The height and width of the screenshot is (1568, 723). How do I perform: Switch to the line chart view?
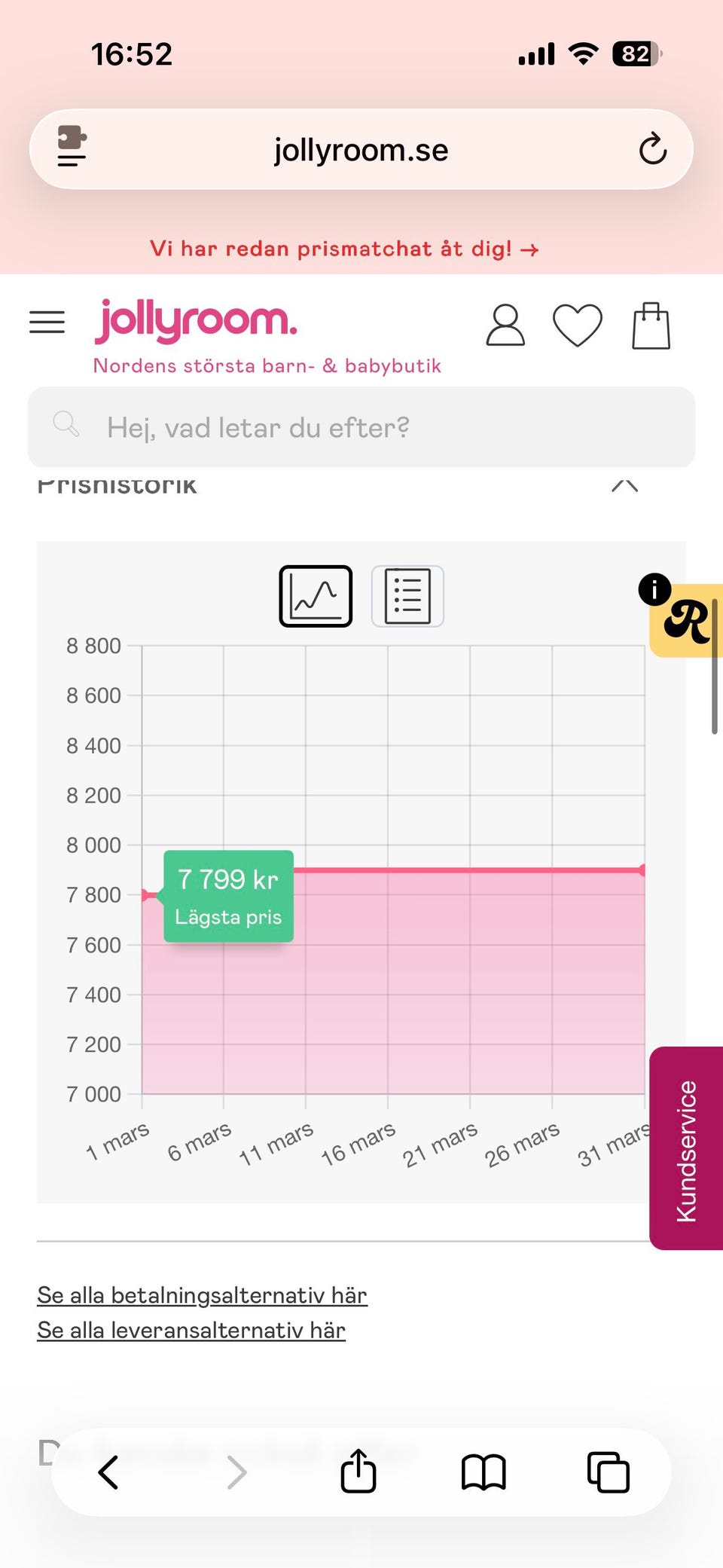(316, 596)
